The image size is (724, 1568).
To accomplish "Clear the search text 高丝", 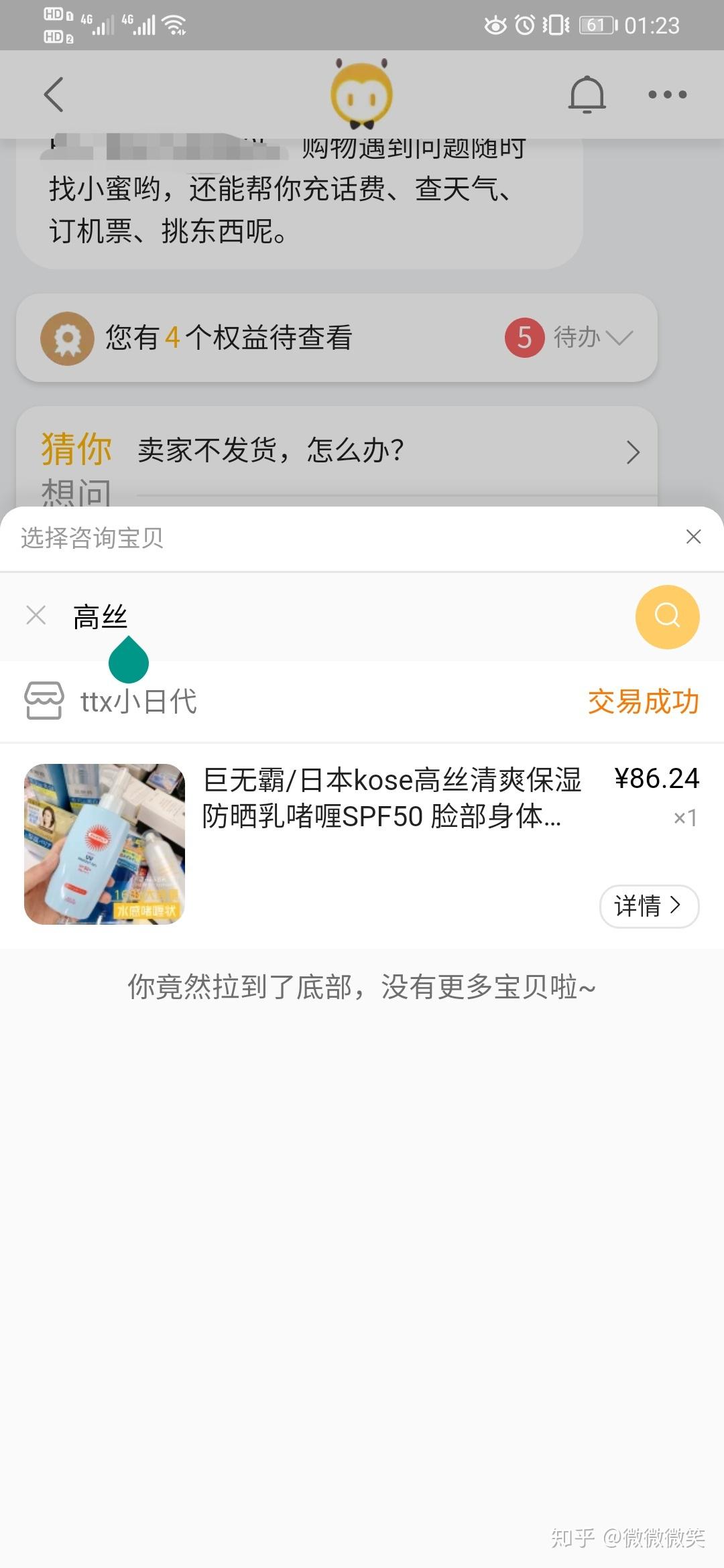I will click(36, 615).
